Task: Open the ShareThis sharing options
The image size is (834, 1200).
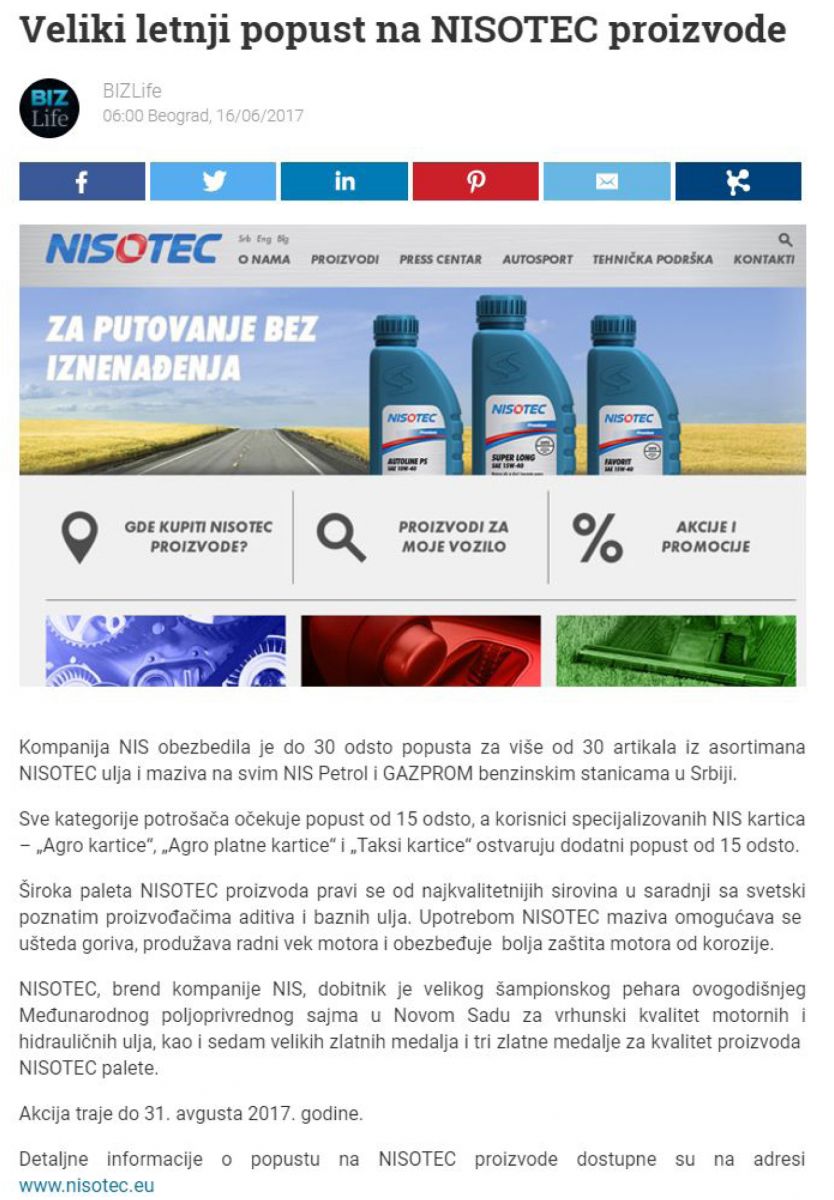Action: 738,181
